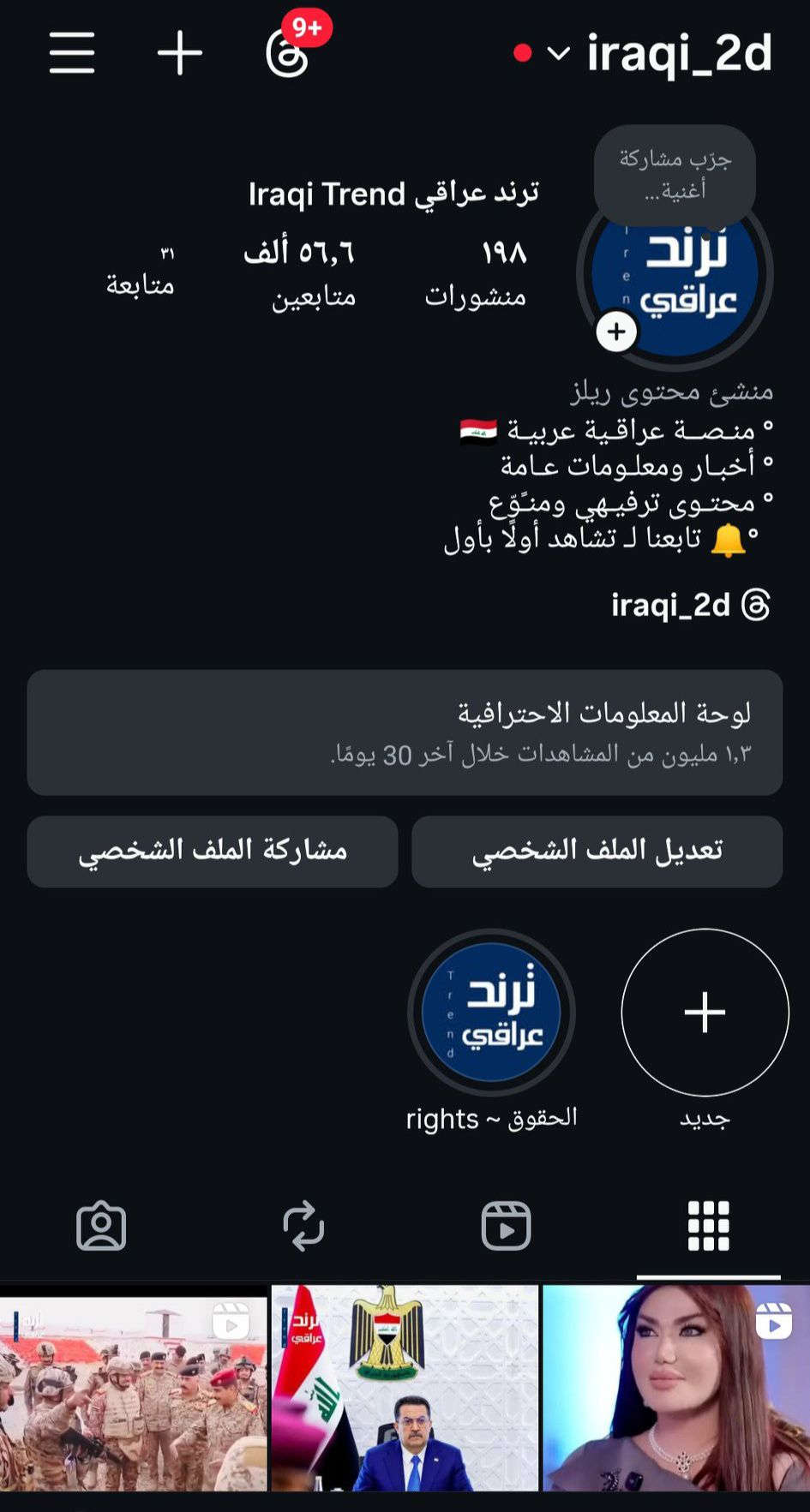Open the hamburger menu
This screenshot has height=1512, width=810.
pos(72,53)
